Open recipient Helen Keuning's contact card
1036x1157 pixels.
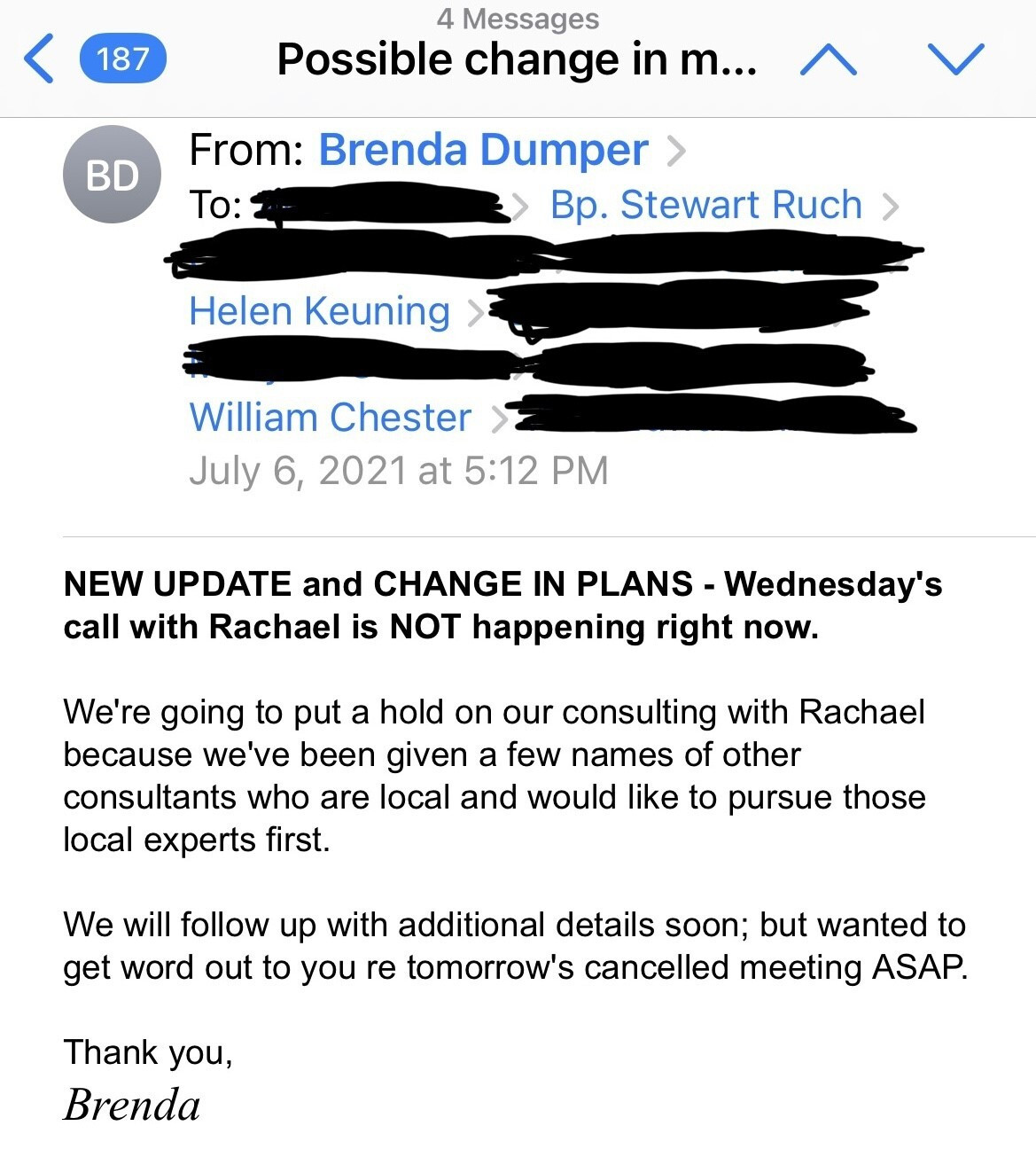(320, 311)
